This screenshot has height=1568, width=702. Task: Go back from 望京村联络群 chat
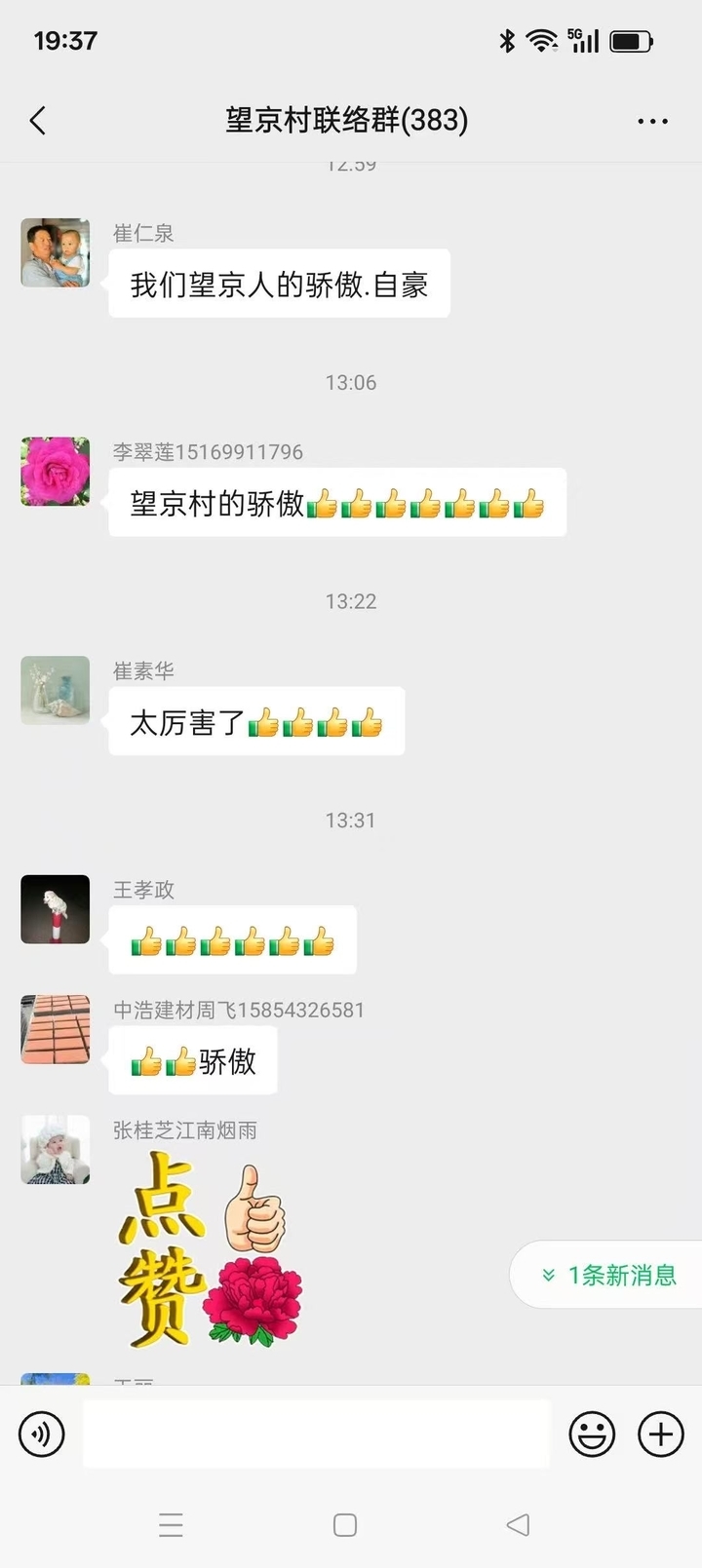pyautogui.click(x=38, y=121)
